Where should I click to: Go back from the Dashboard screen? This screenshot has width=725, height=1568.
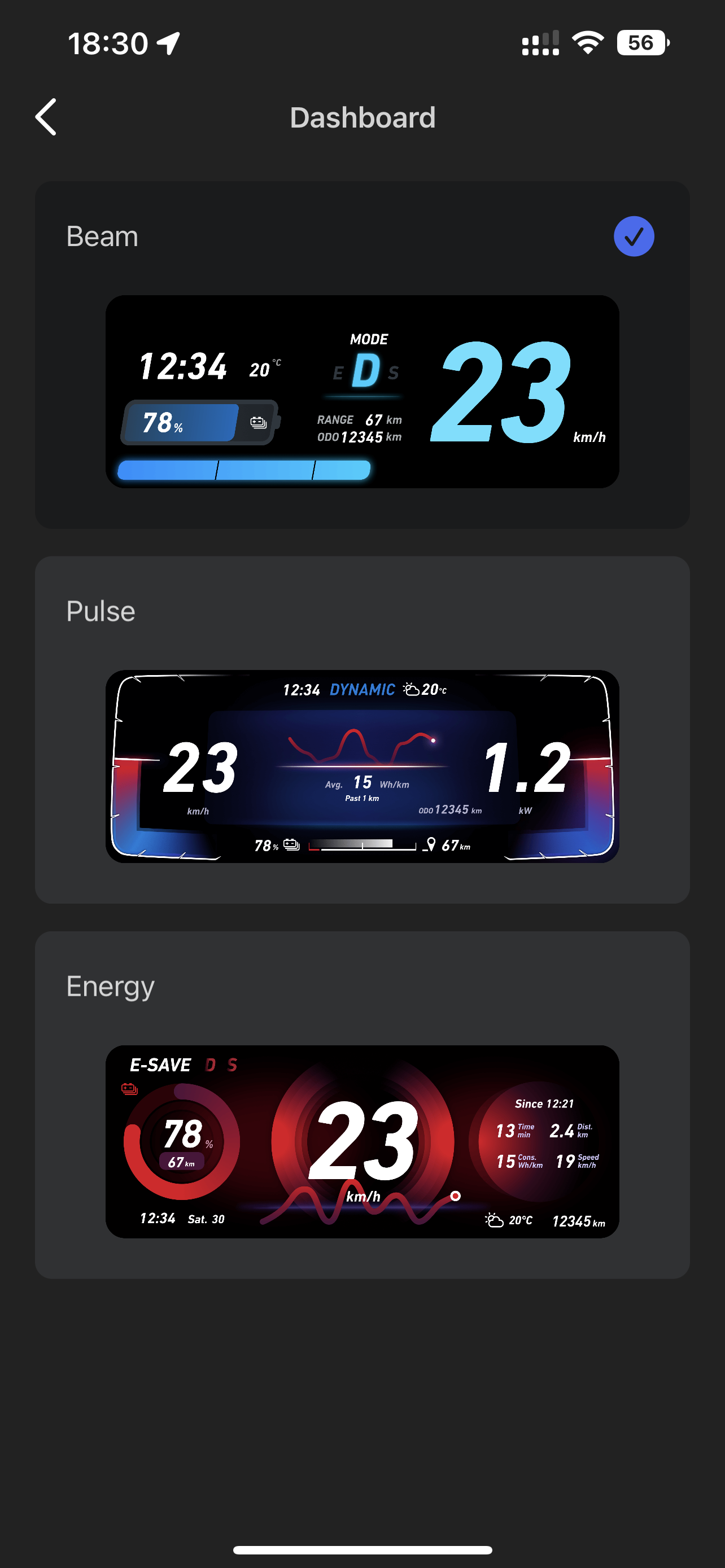pyautogui.click(x=46, y=117)
